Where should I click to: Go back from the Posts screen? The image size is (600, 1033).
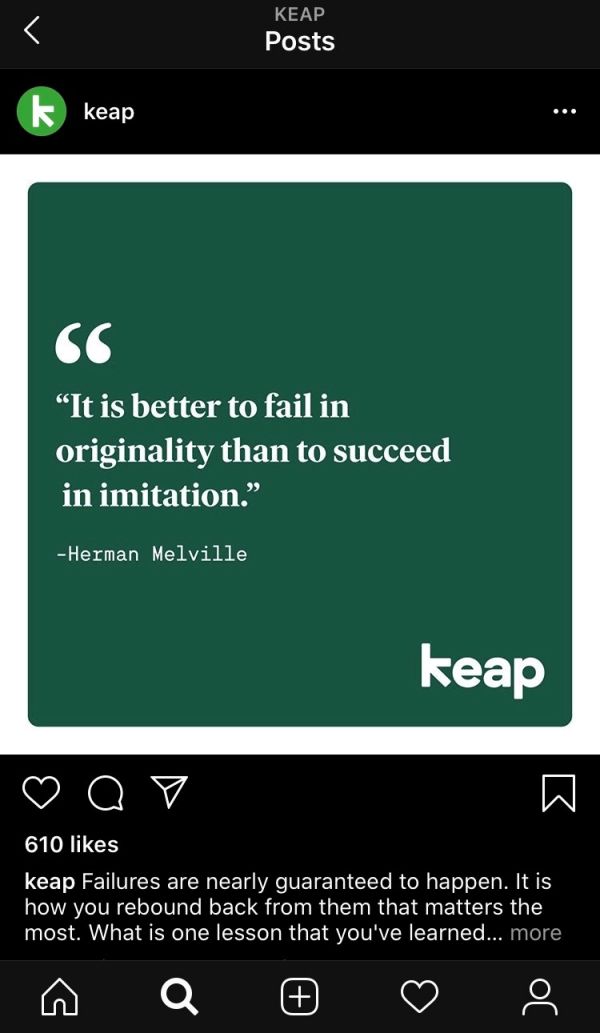(x=32, y=31)
